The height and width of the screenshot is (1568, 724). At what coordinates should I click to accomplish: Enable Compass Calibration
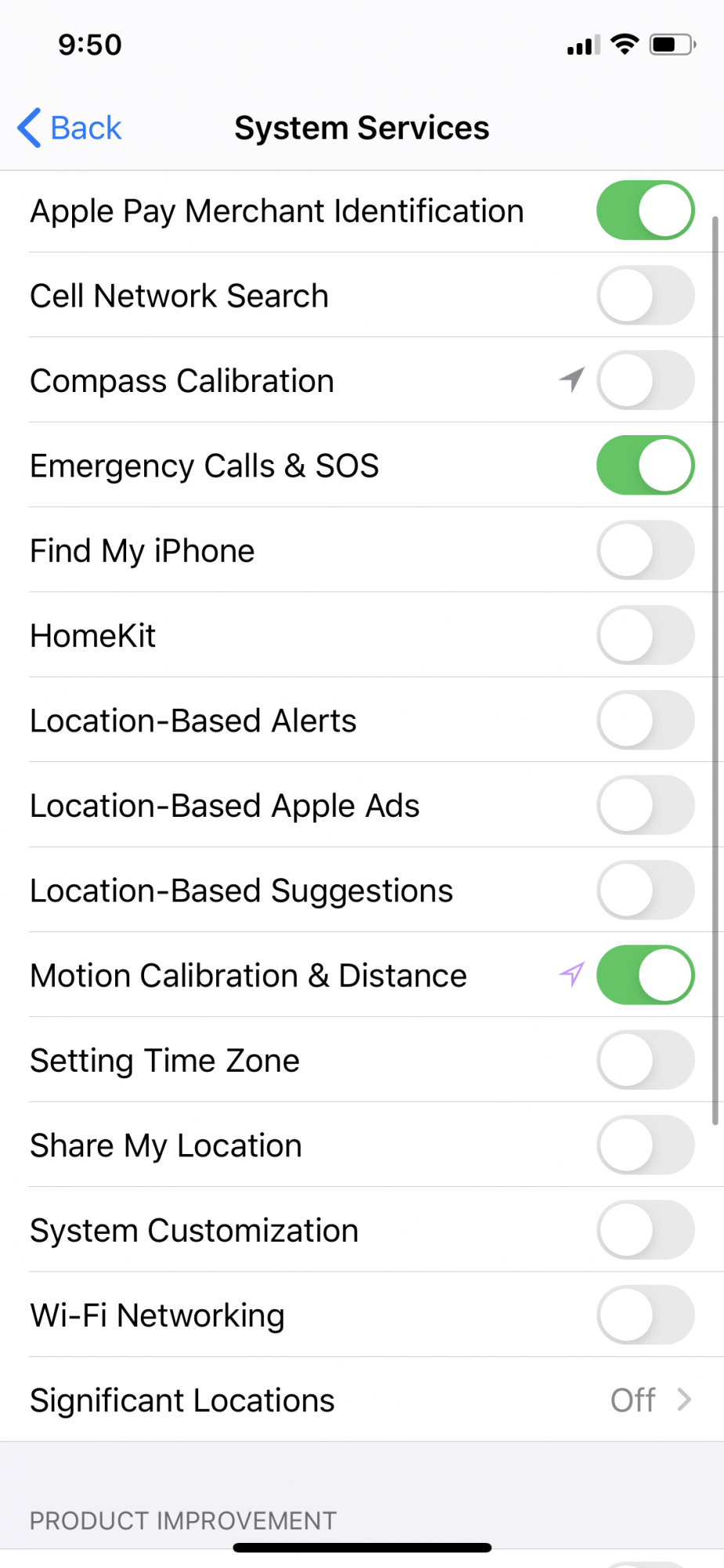[x=645, y=380]
